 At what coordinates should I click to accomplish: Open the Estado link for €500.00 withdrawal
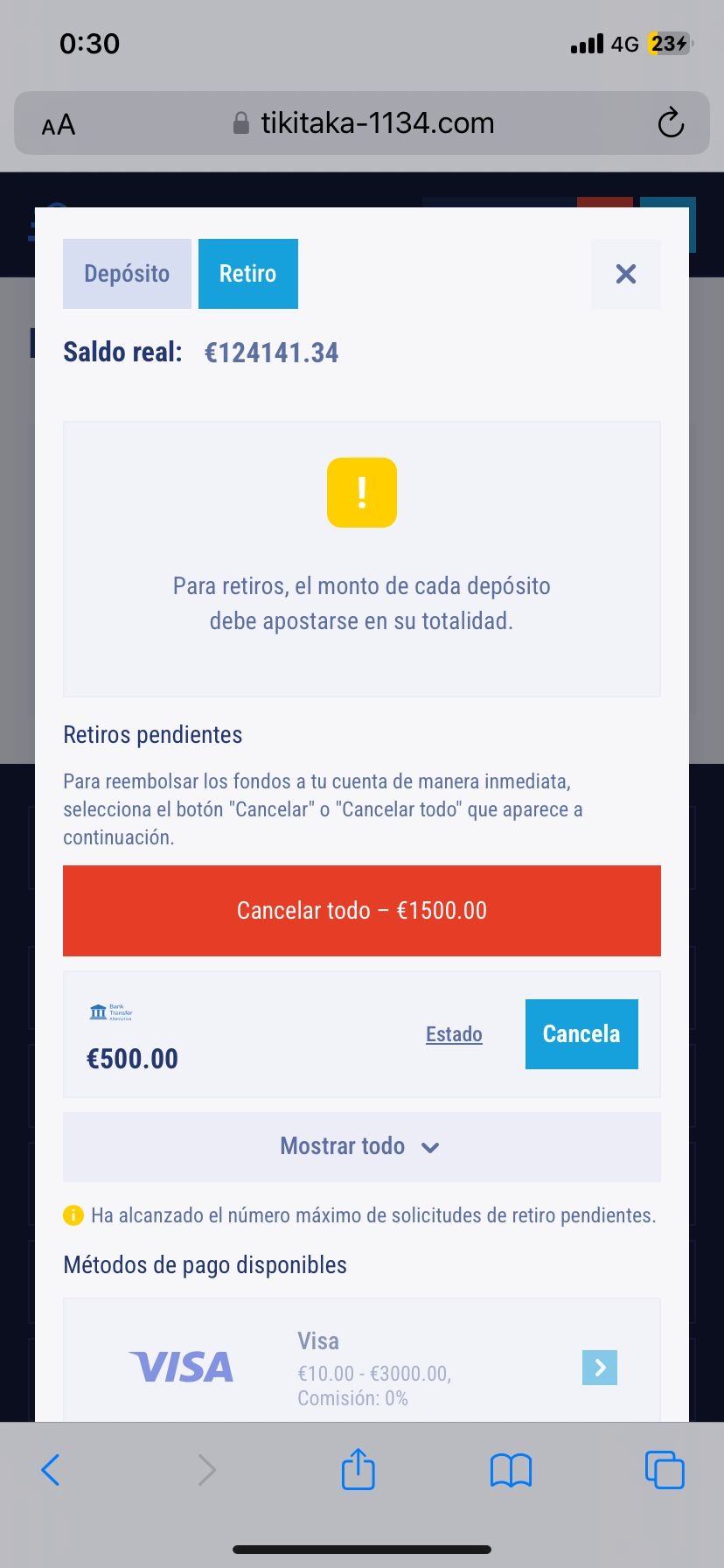point(454,1034)
